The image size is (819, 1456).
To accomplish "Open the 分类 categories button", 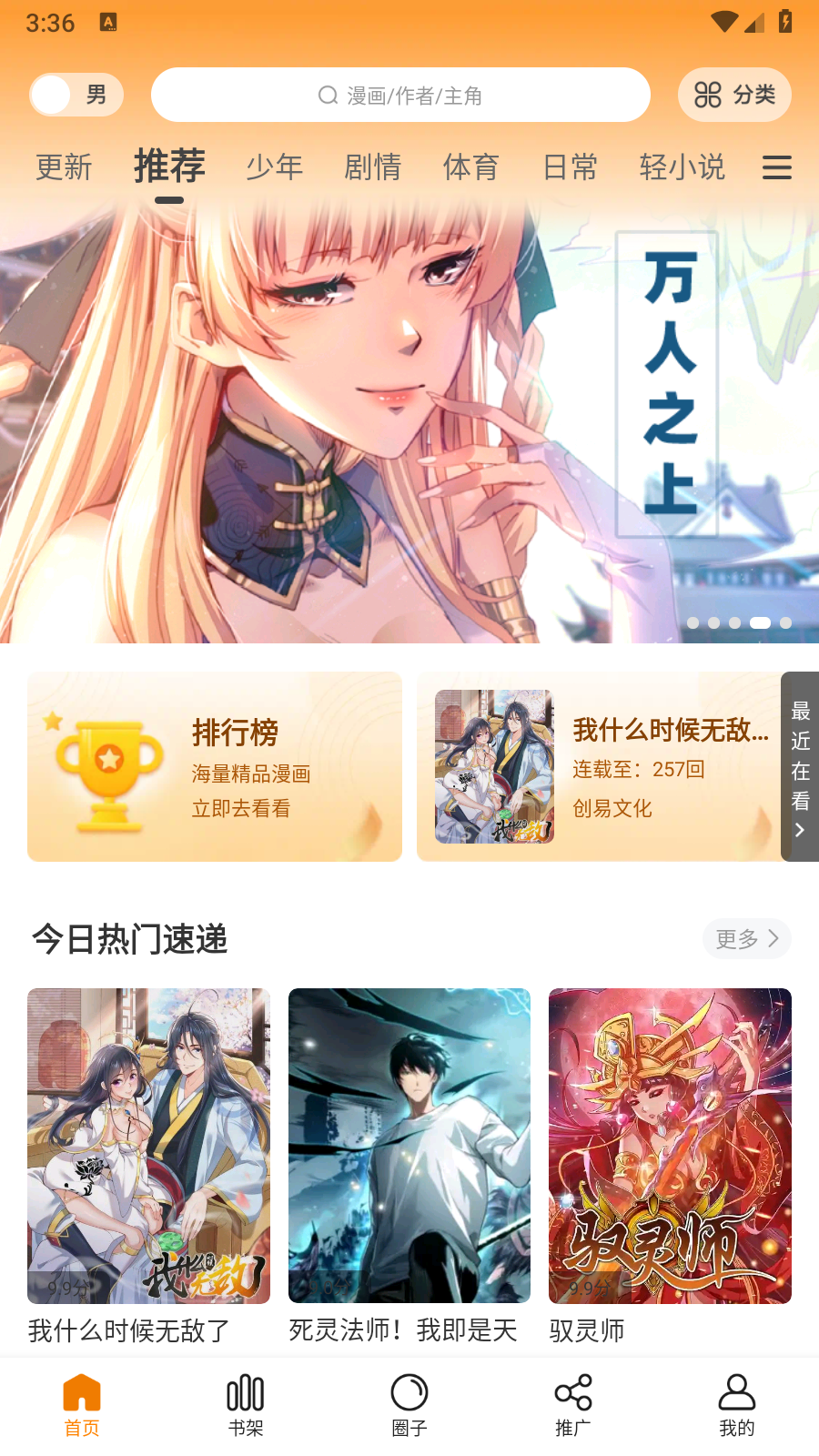I will coord(734,95).
